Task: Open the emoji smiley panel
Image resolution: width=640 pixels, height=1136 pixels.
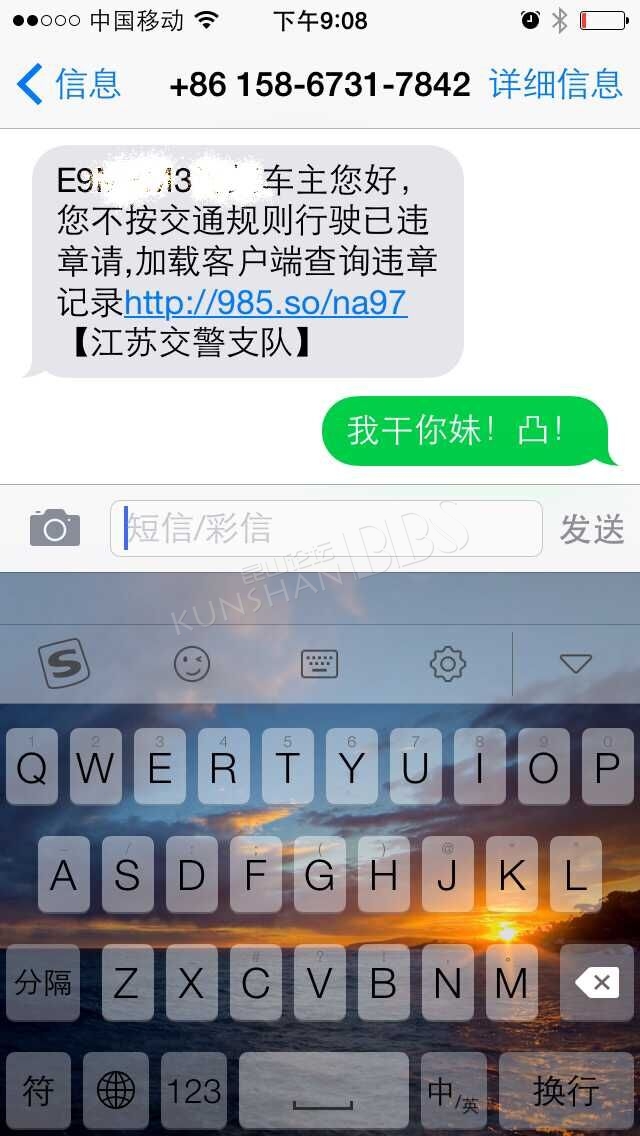Action: coord(192,663)
